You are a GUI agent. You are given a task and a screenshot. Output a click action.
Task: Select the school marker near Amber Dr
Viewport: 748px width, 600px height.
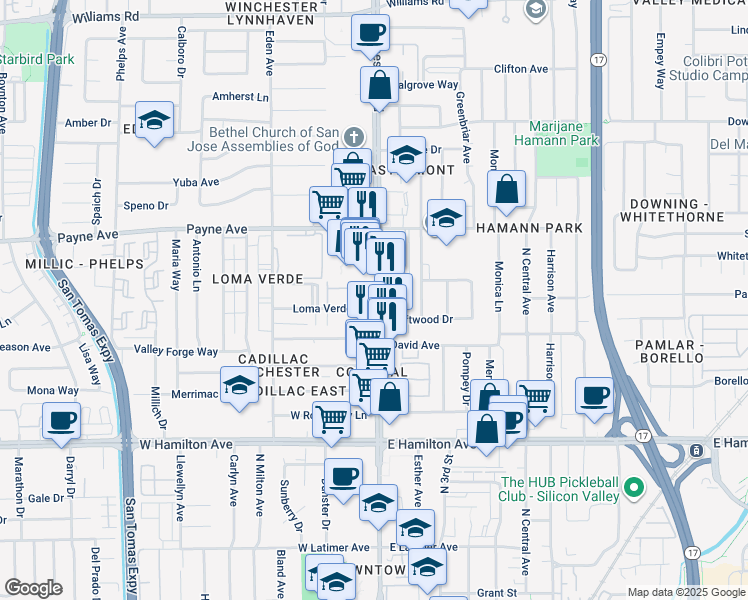coord(154,122)
